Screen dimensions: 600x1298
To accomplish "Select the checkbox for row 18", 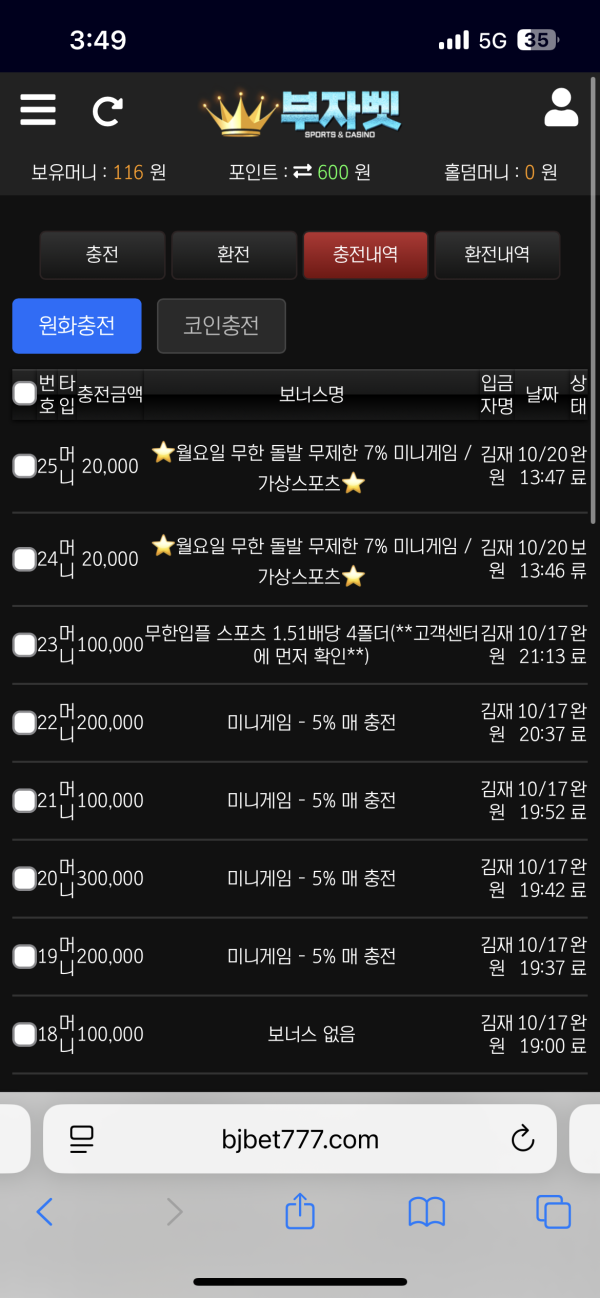I will coord(24,1034).
